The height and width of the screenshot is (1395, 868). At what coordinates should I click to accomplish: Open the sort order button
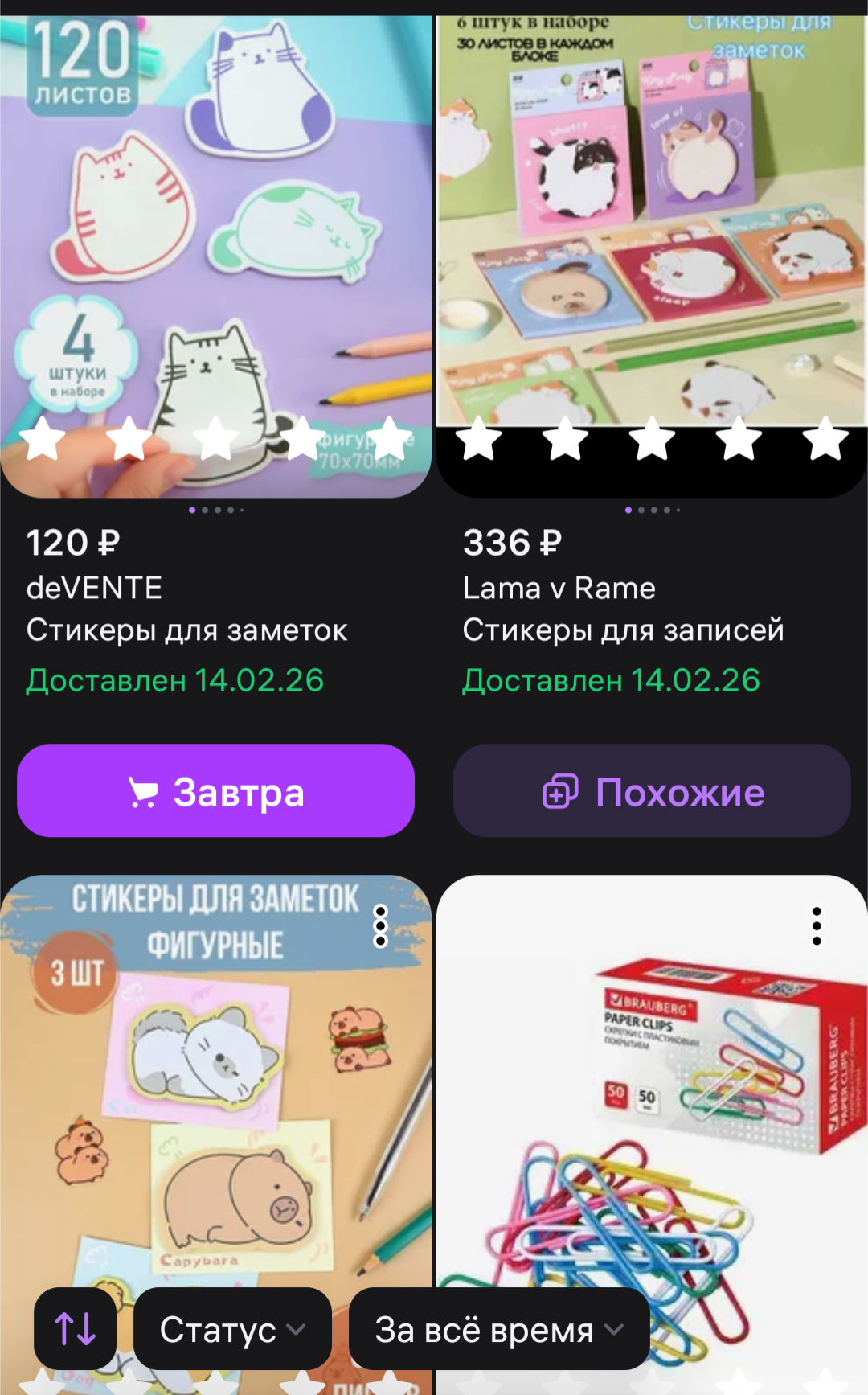point(75,1328)
